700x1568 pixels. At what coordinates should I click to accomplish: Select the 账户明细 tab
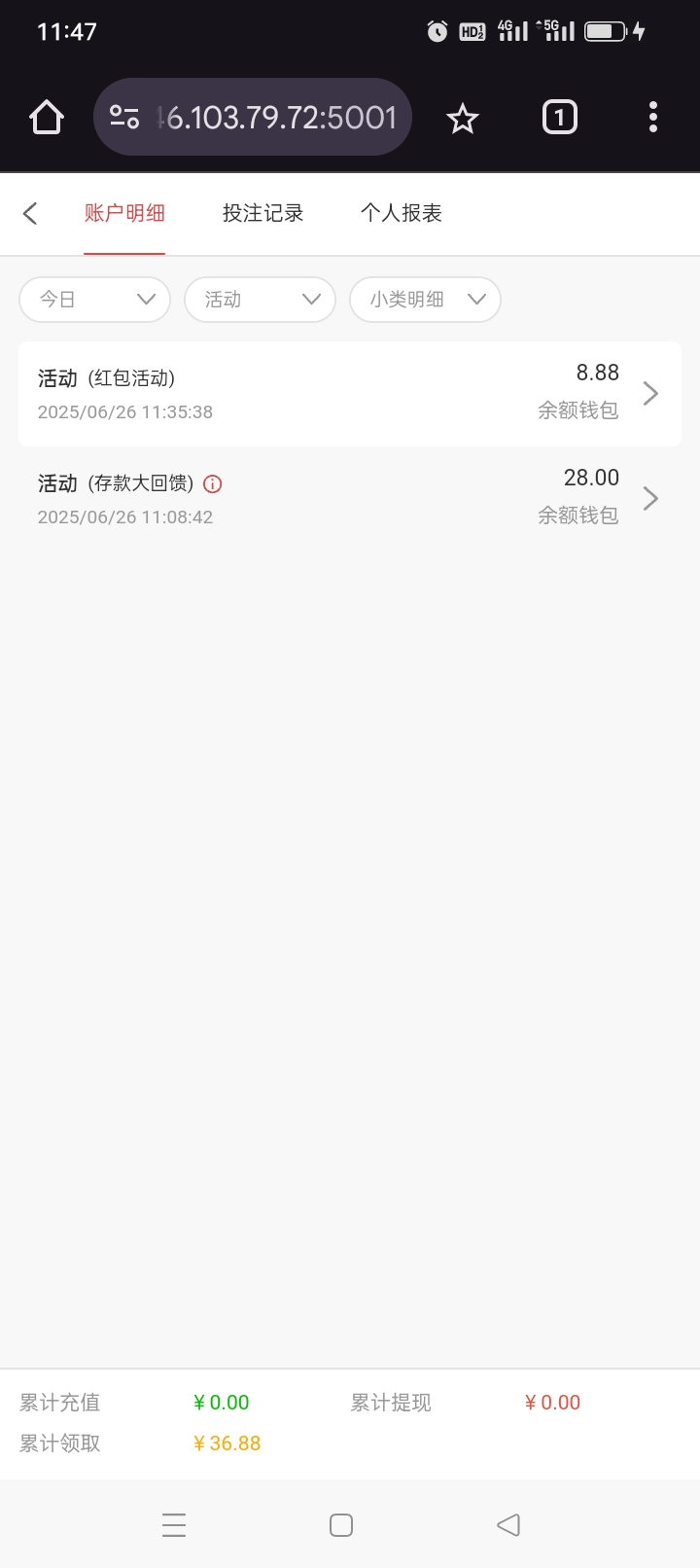(x=124, y=213)
